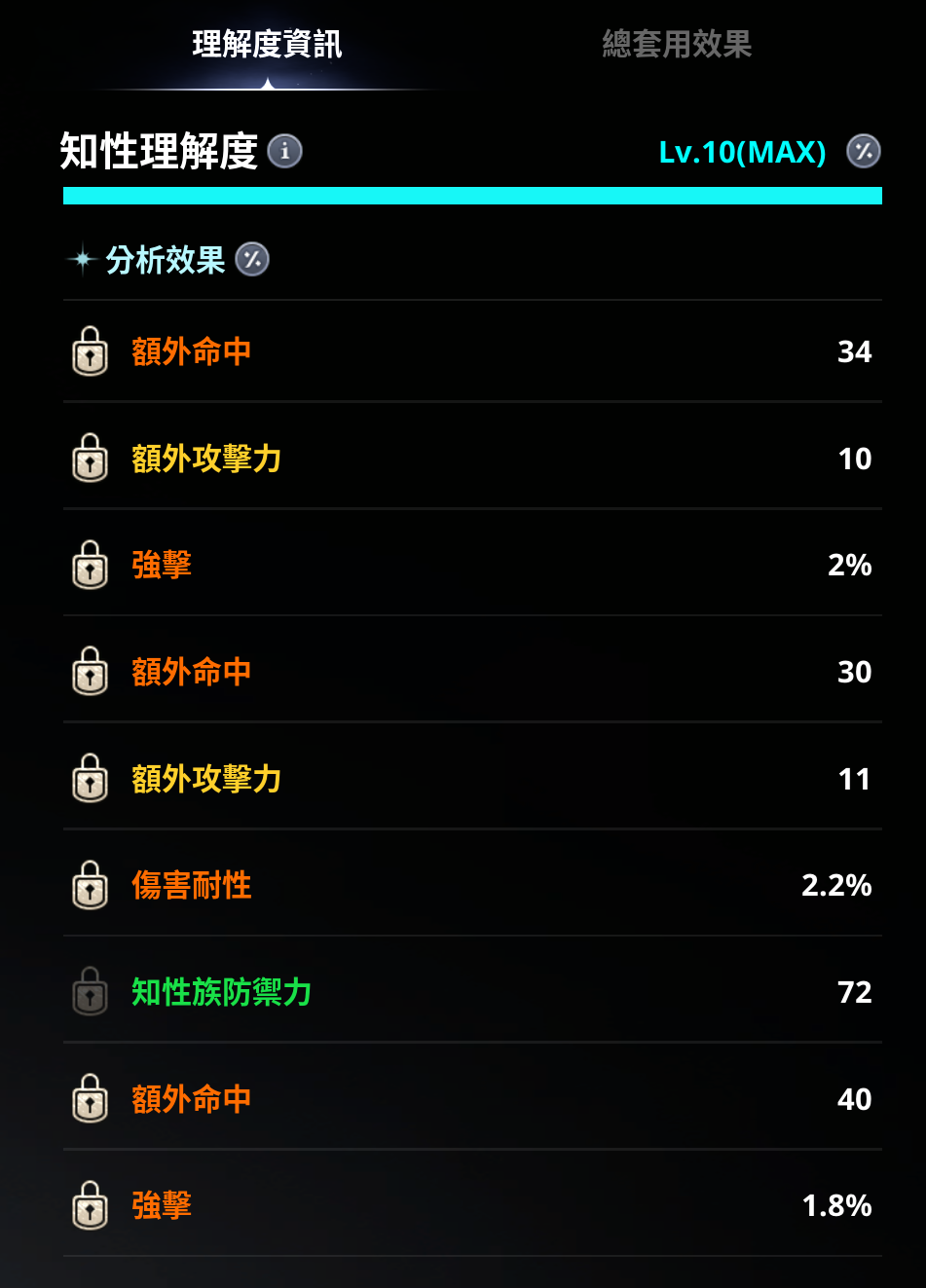This screenshot has height=1288, width=926.
Task: Switch to the 總套用效果 tab
Action: point(677,45)
